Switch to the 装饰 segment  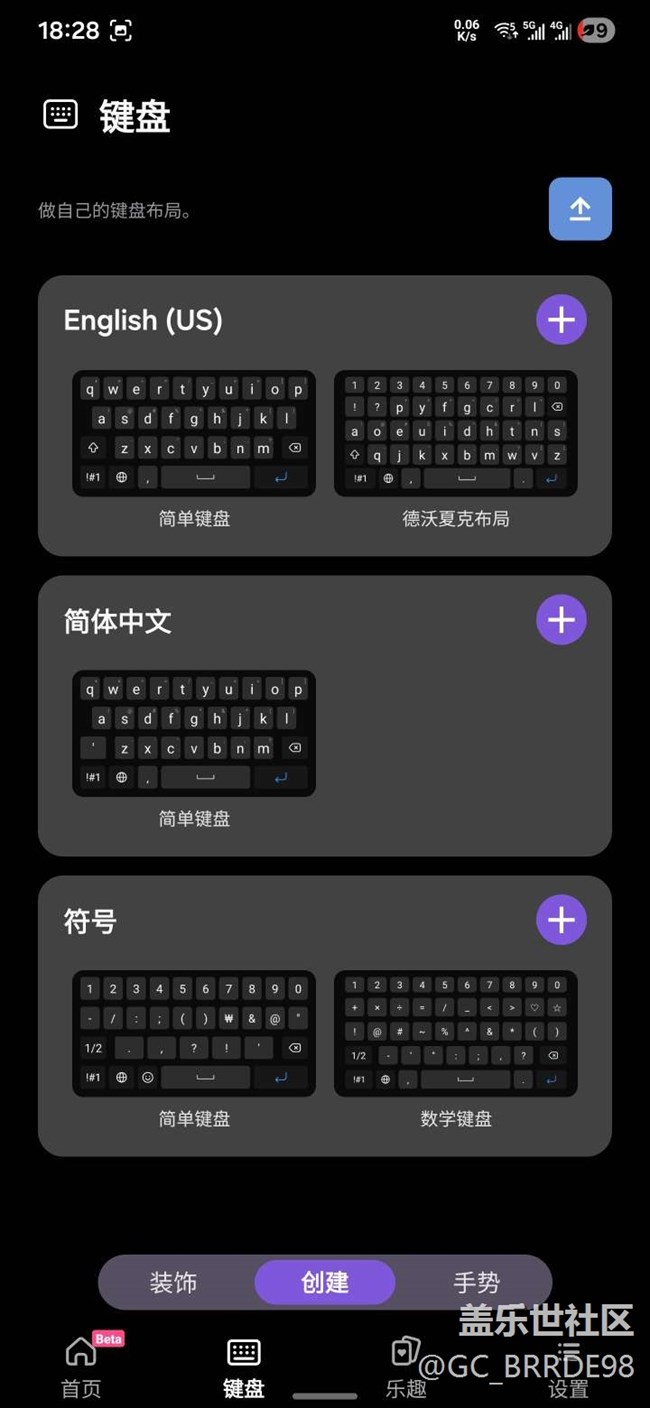[174, 1282]
